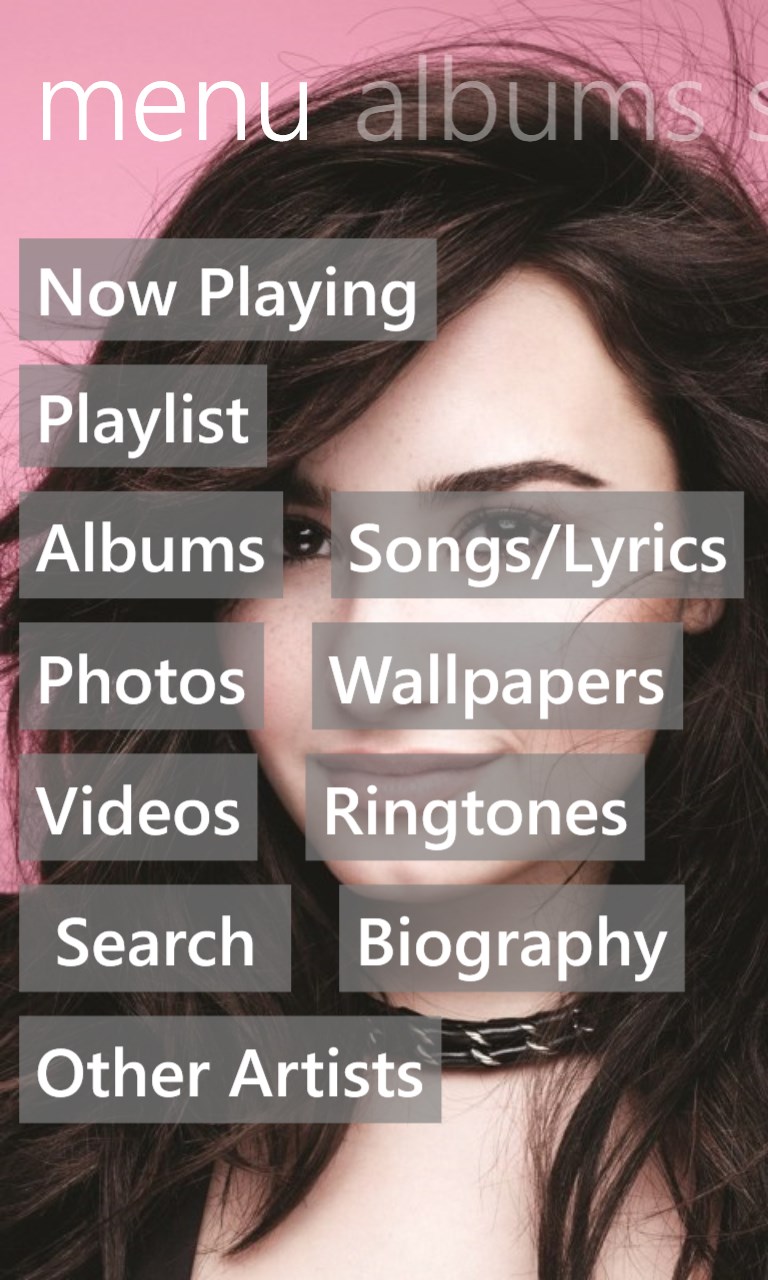Image resolution: width=768 pixels, height=1280 pixels.
Task: Open Ringtones
Action: (x=475, y=808)
